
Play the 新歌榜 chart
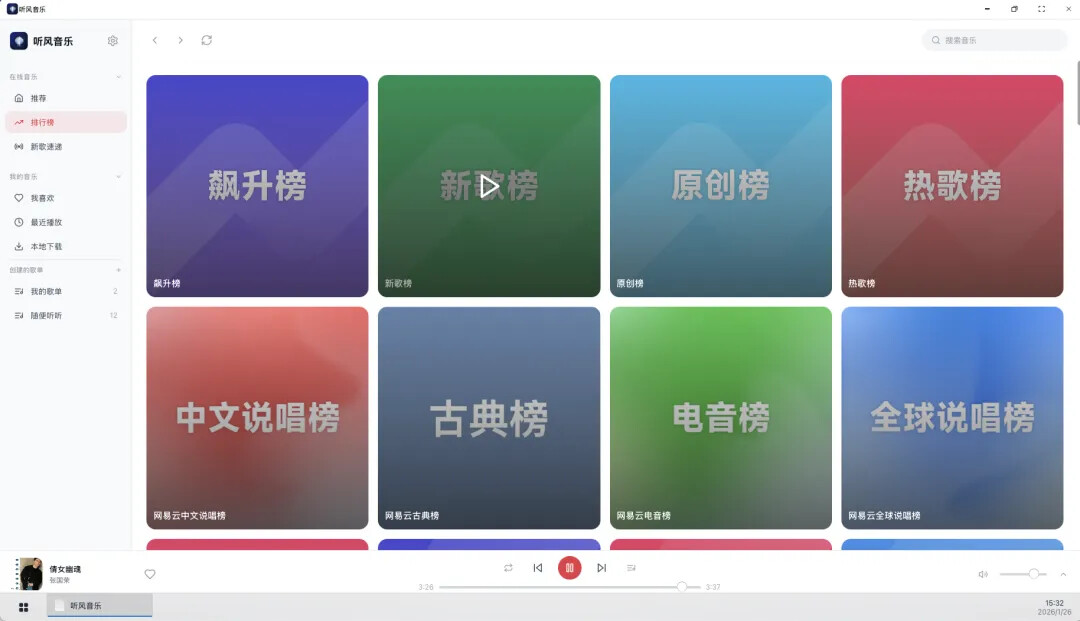pyautogui.click(x=488, y=186)
